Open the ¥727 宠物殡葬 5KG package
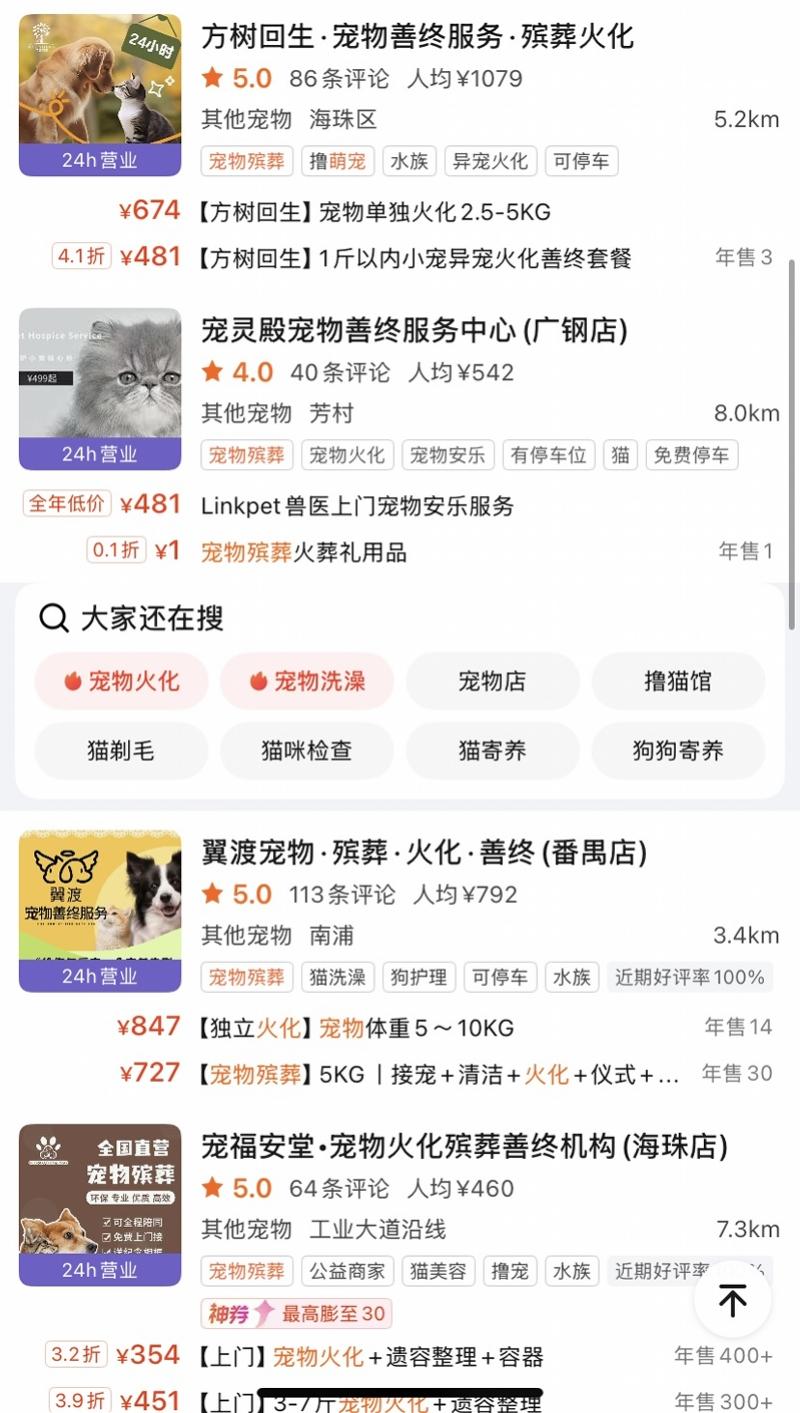Viewport: 800px width, 1413px height. coord(440,1075)
